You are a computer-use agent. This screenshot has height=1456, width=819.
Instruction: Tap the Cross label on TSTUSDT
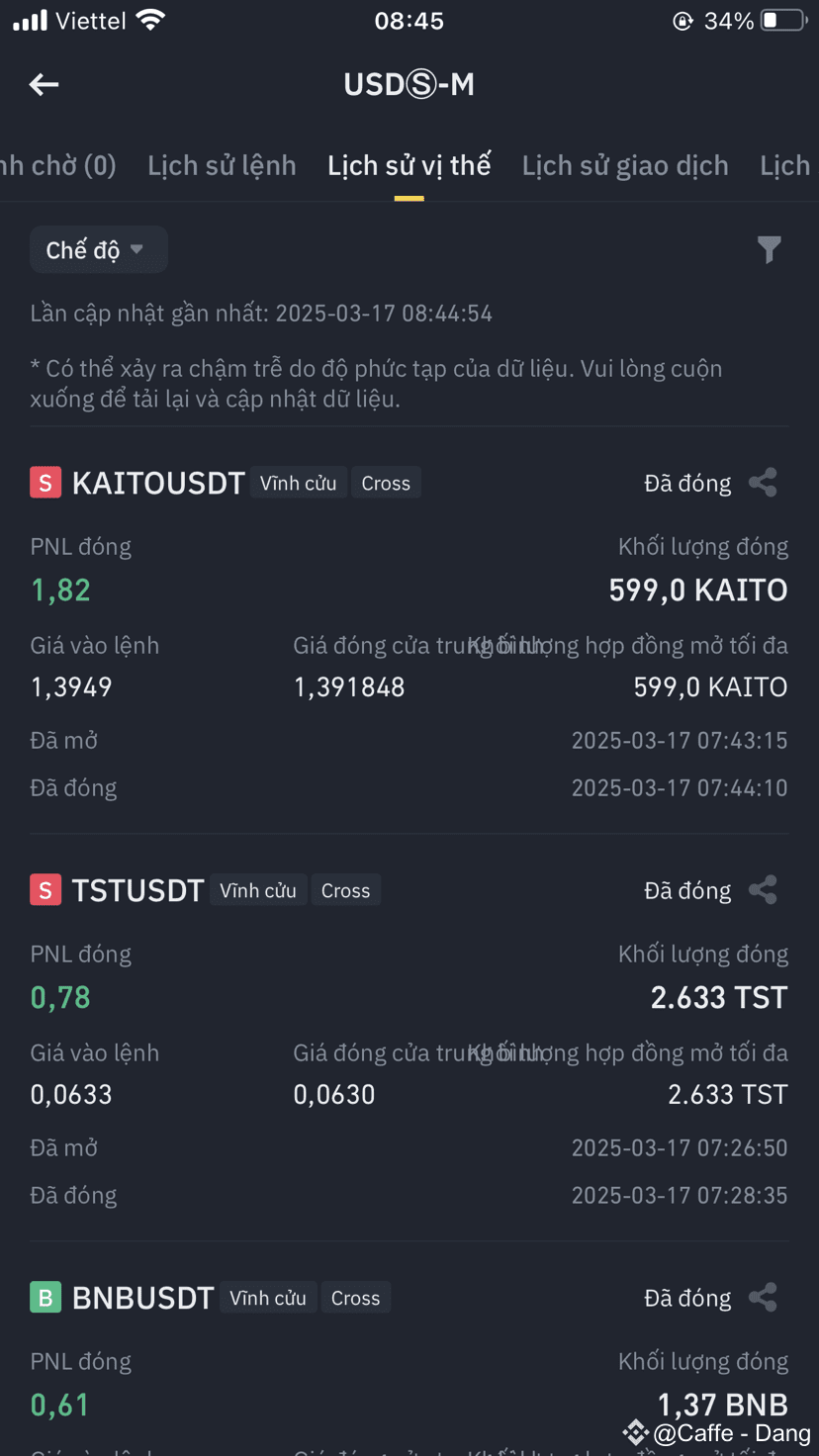point(345,889)
